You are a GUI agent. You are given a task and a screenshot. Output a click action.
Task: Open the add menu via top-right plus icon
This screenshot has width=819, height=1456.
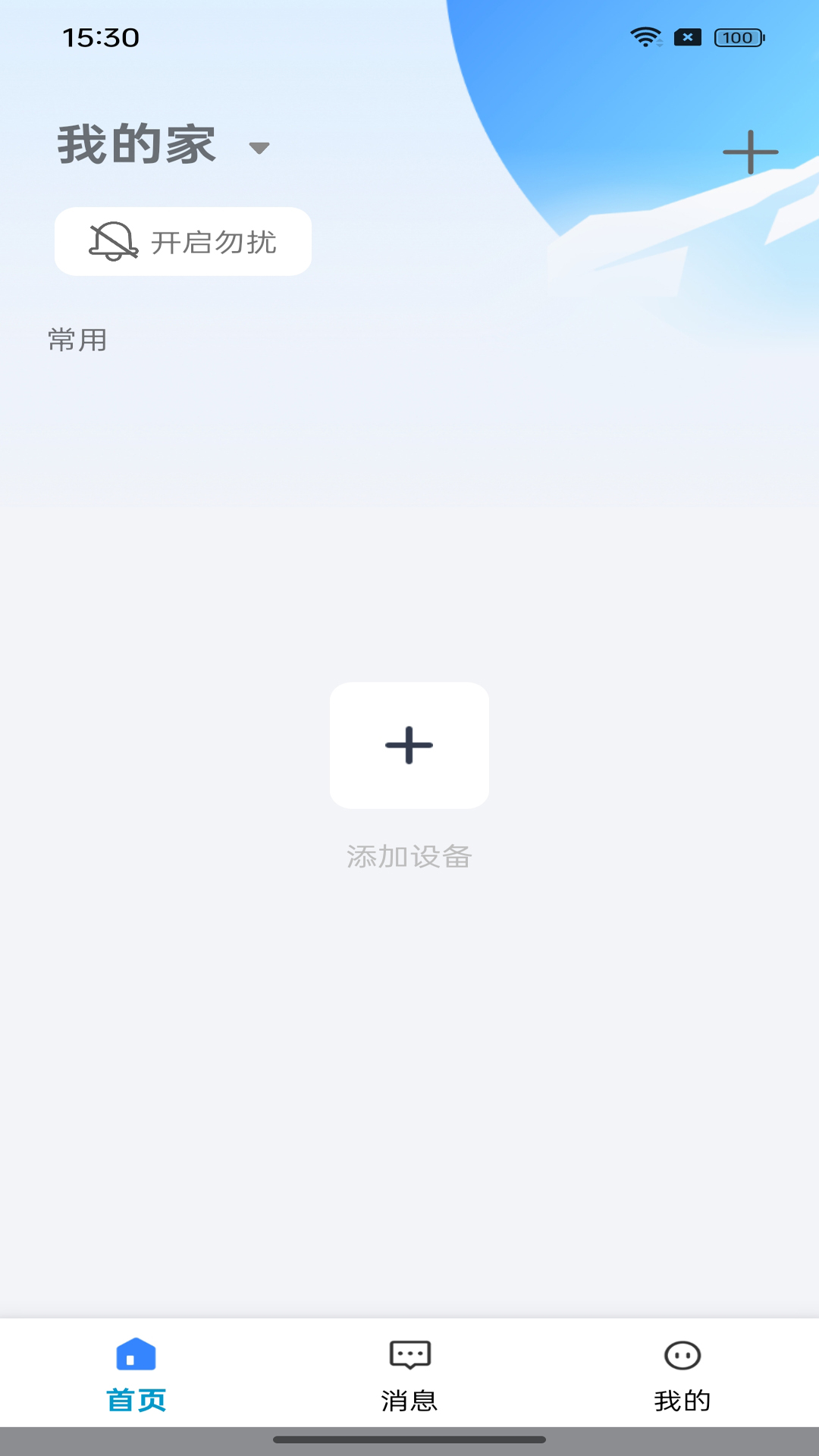(x=750, y=152)
